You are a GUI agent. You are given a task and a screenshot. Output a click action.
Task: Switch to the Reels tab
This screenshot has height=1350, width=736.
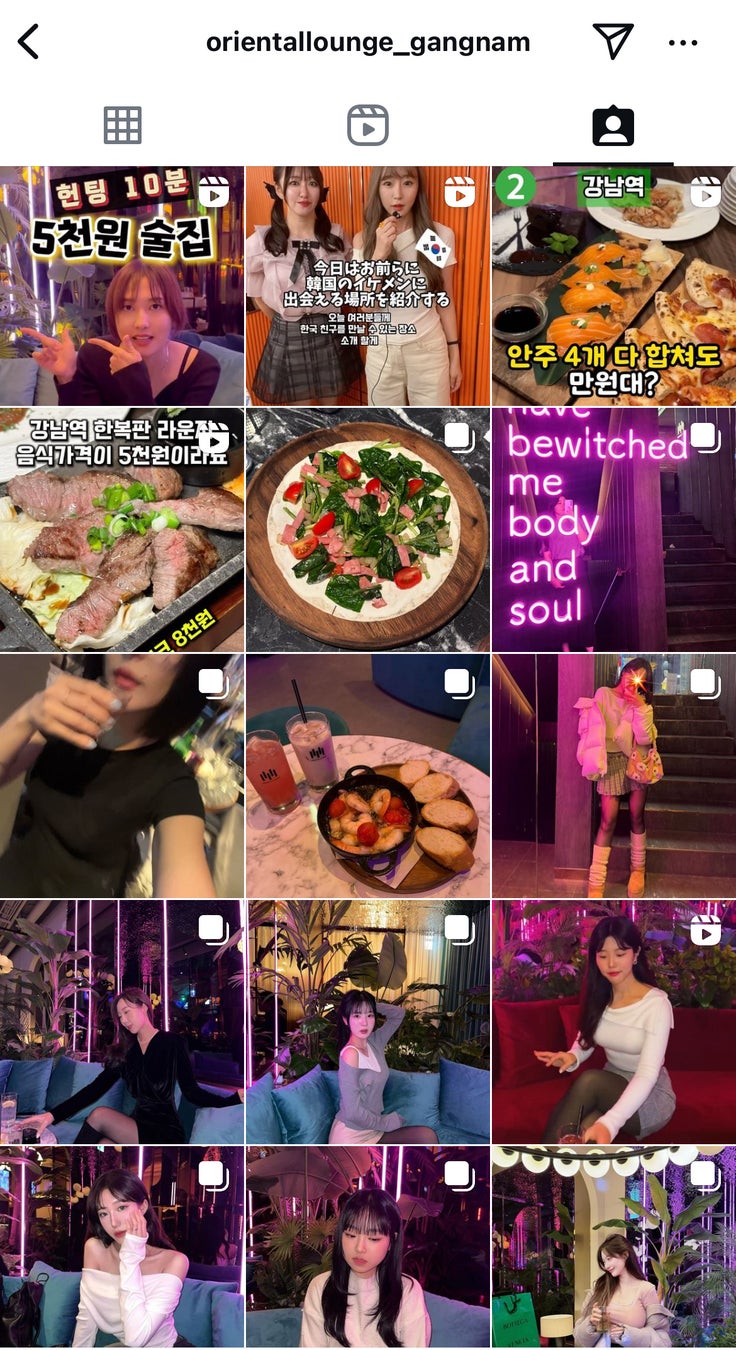click(x=367, y=125)
